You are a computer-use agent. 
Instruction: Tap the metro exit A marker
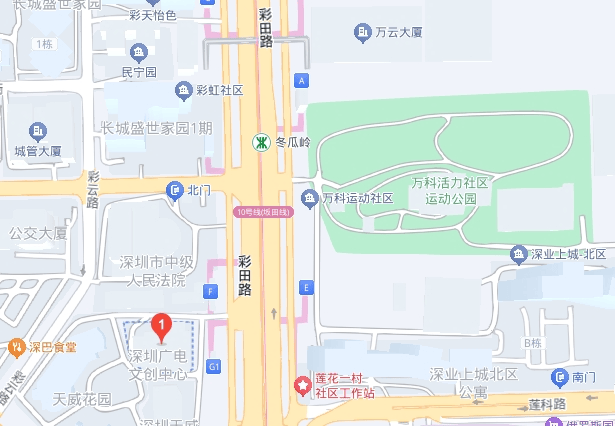(300, 79)
